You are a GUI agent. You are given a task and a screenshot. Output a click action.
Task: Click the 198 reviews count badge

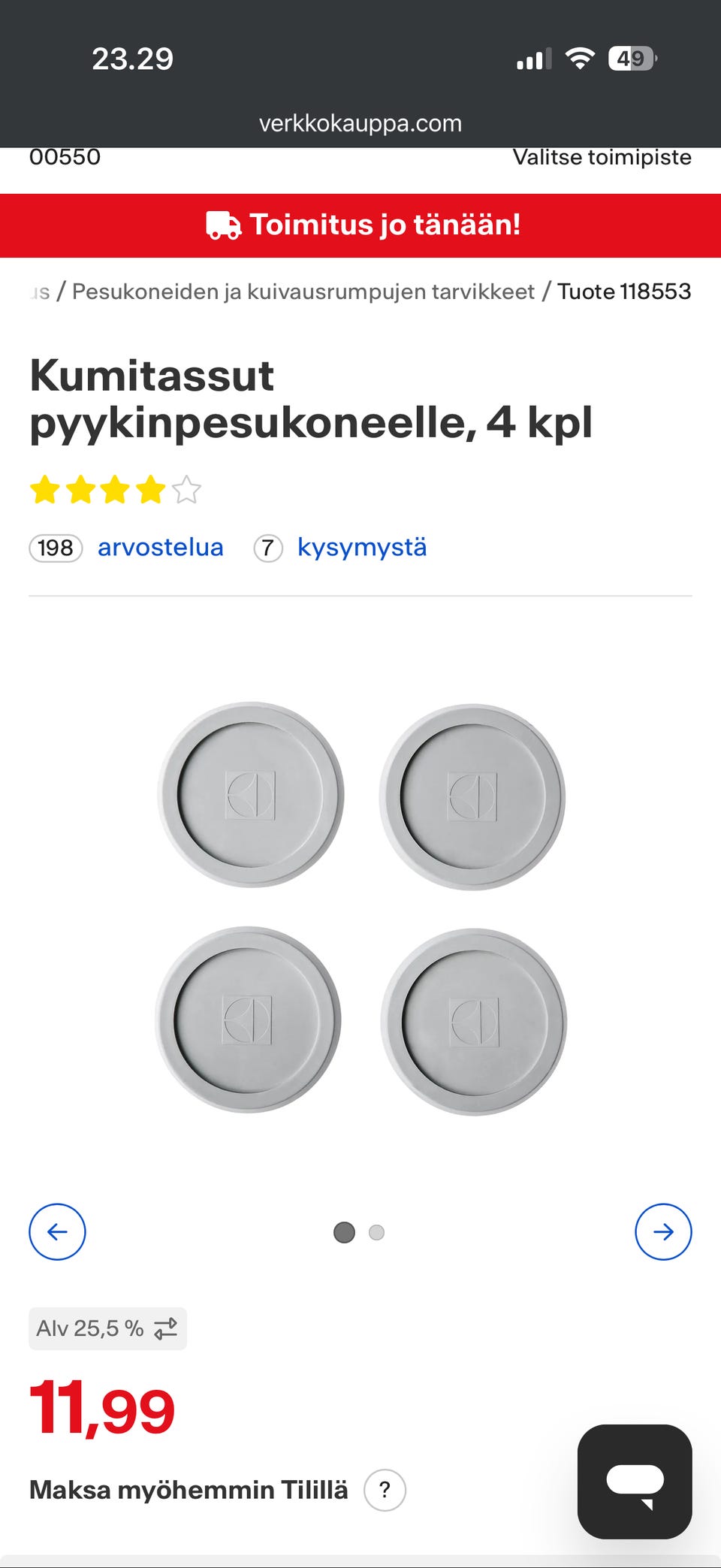point(55,548)
